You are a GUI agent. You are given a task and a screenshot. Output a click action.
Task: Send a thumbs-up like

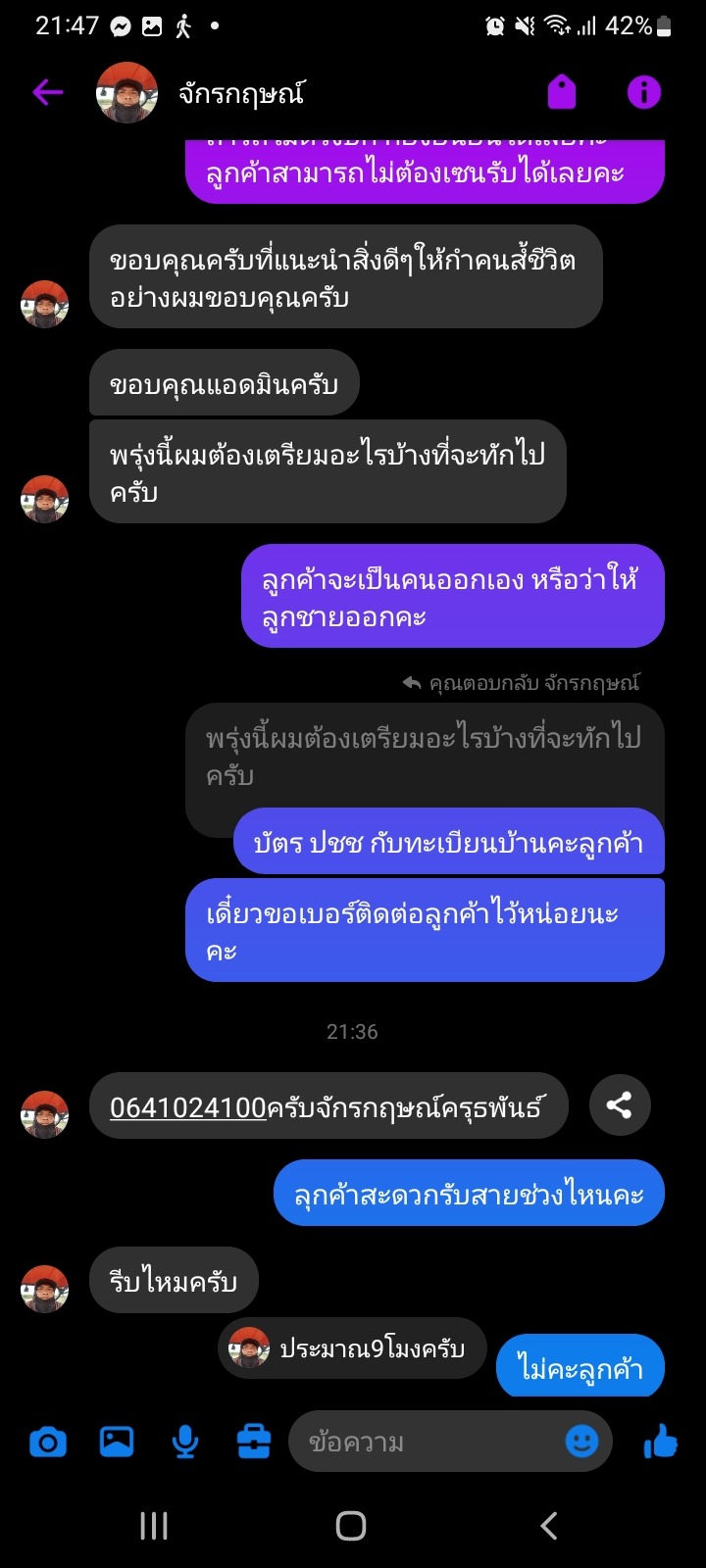[x=662, y=1442]
